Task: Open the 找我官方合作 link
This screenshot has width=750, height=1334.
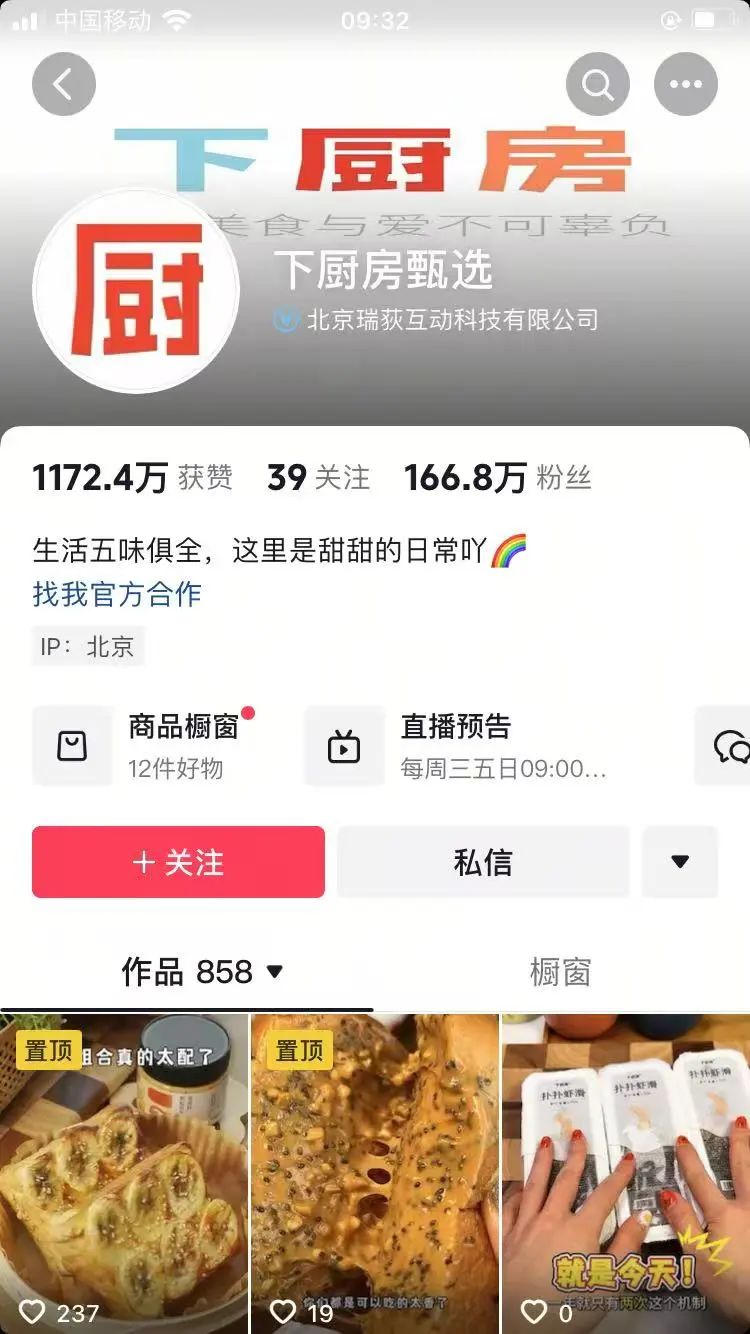Action: [117, 594]
